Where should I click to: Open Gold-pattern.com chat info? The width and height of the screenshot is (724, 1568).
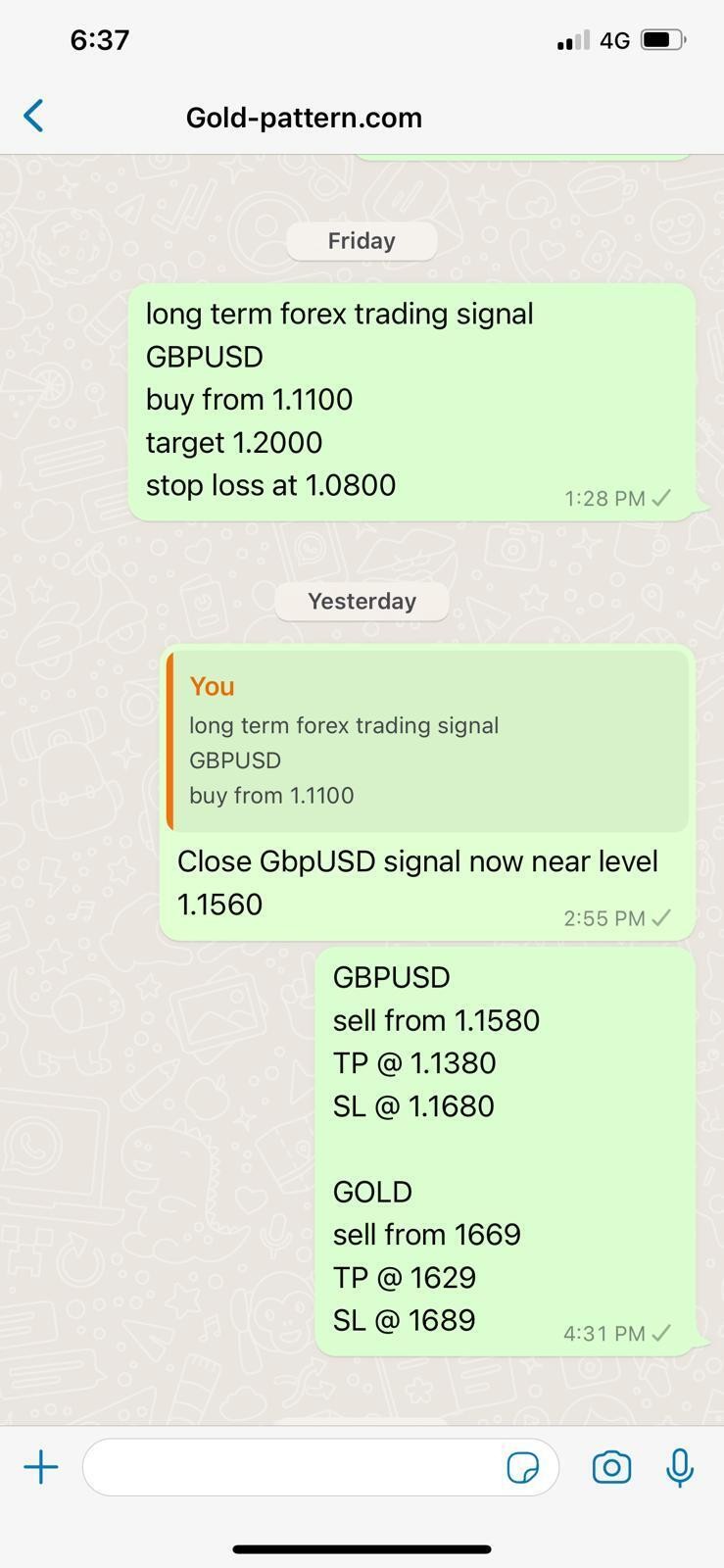304,118
